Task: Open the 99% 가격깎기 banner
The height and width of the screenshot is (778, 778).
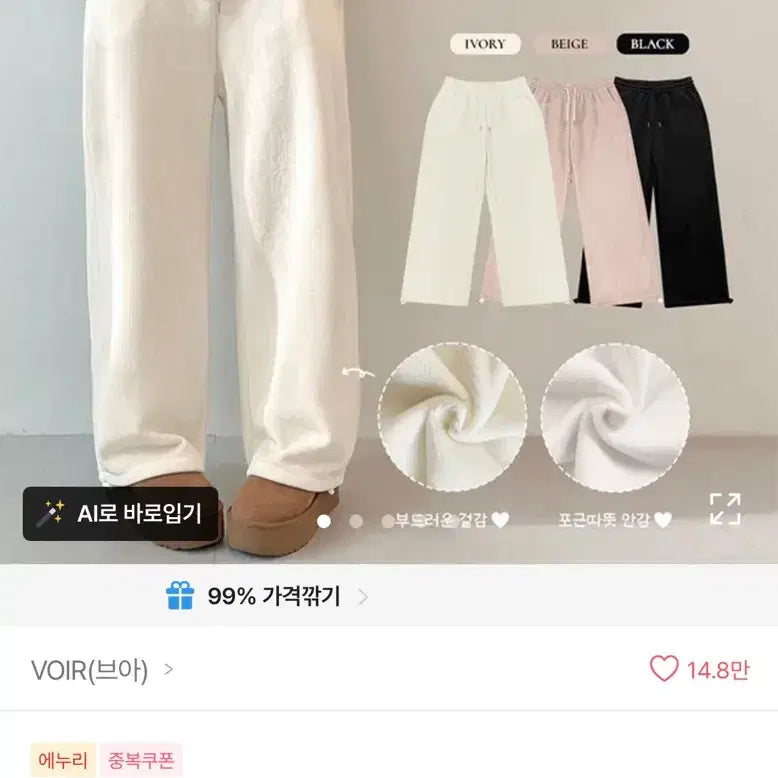Action: [x=267, y=597]
